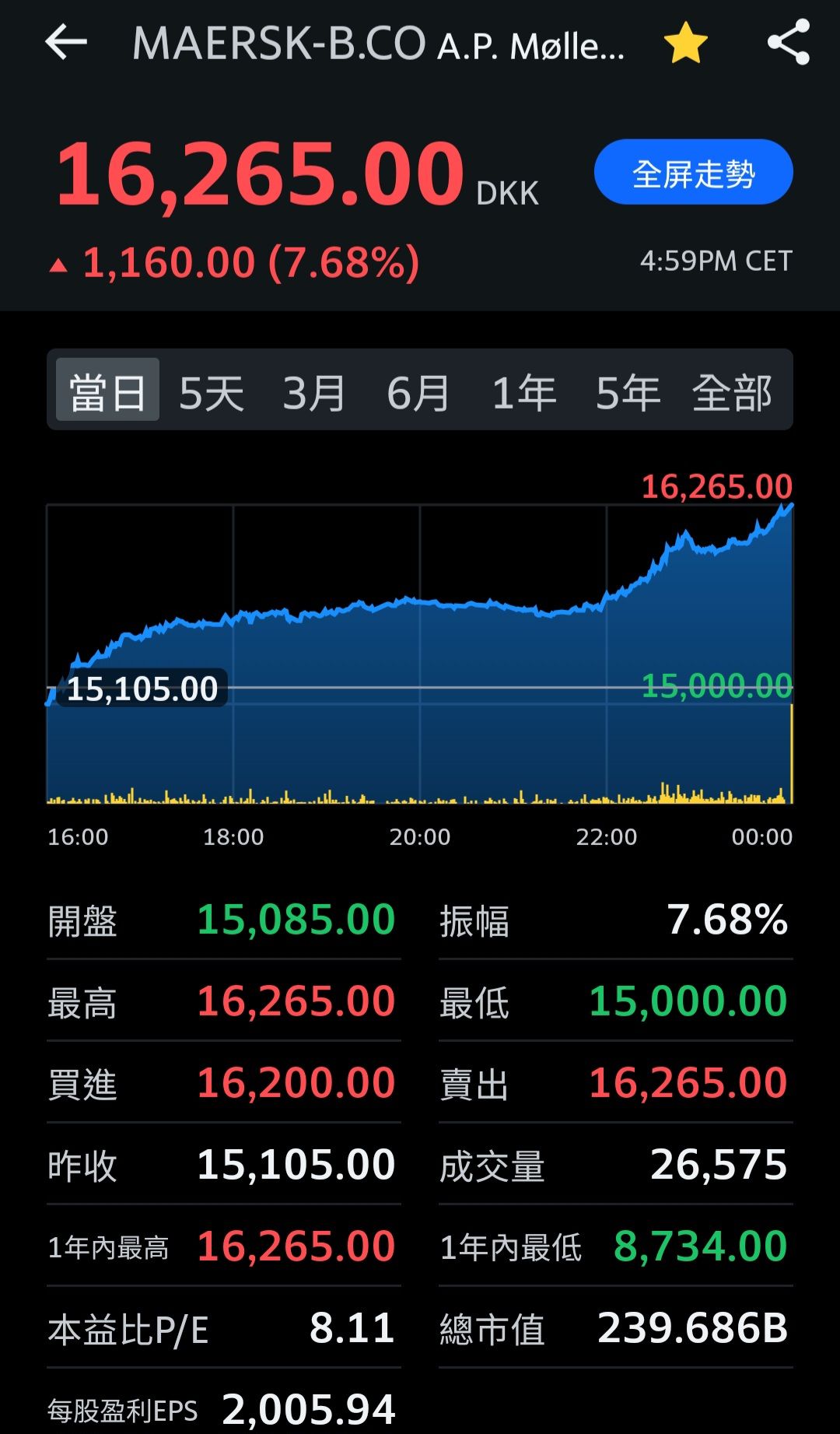Tap the 4:59PM CET timestamp
The image size is (840, 1434).
click(x=716, y=261)
